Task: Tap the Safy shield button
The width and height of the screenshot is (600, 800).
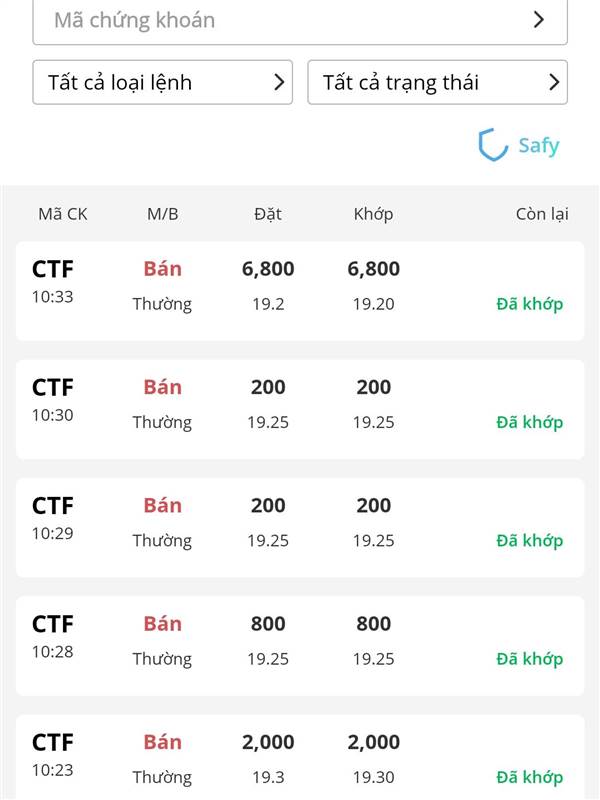Action: coord(519,145)
